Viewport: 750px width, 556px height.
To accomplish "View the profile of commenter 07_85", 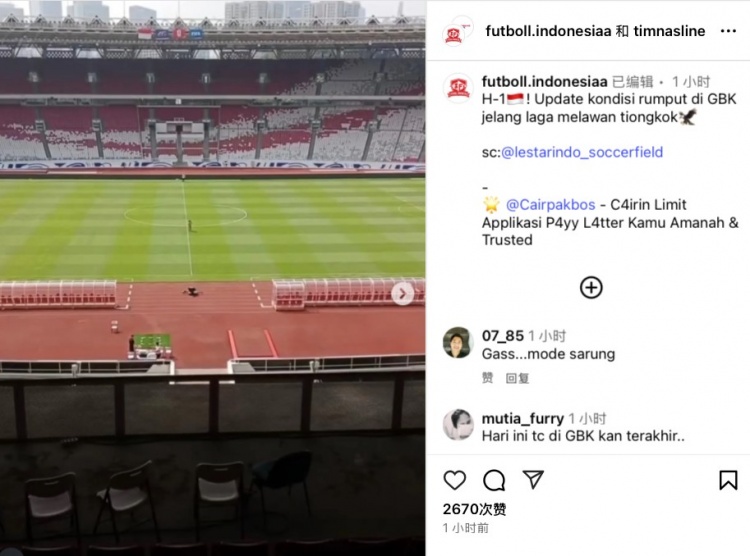I will click(x=502, y=336).
